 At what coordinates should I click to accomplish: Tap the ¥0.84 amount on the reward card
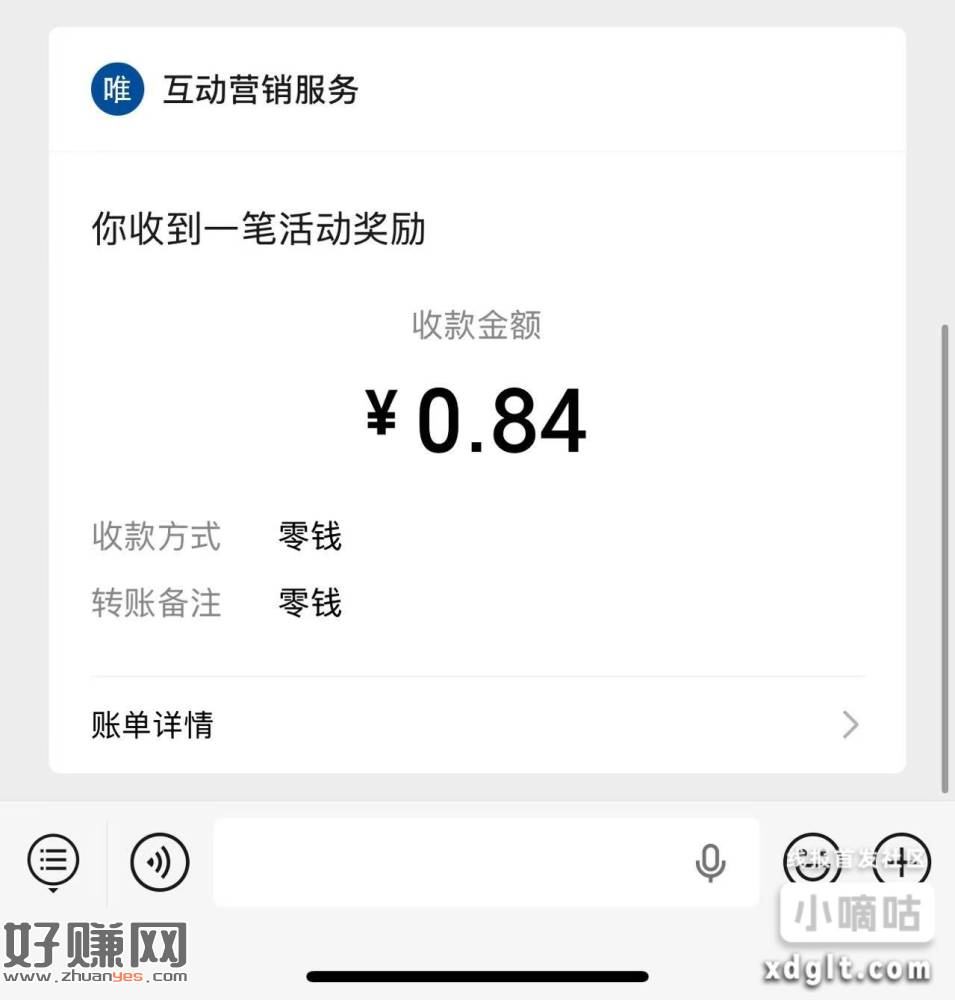(477, 418)
